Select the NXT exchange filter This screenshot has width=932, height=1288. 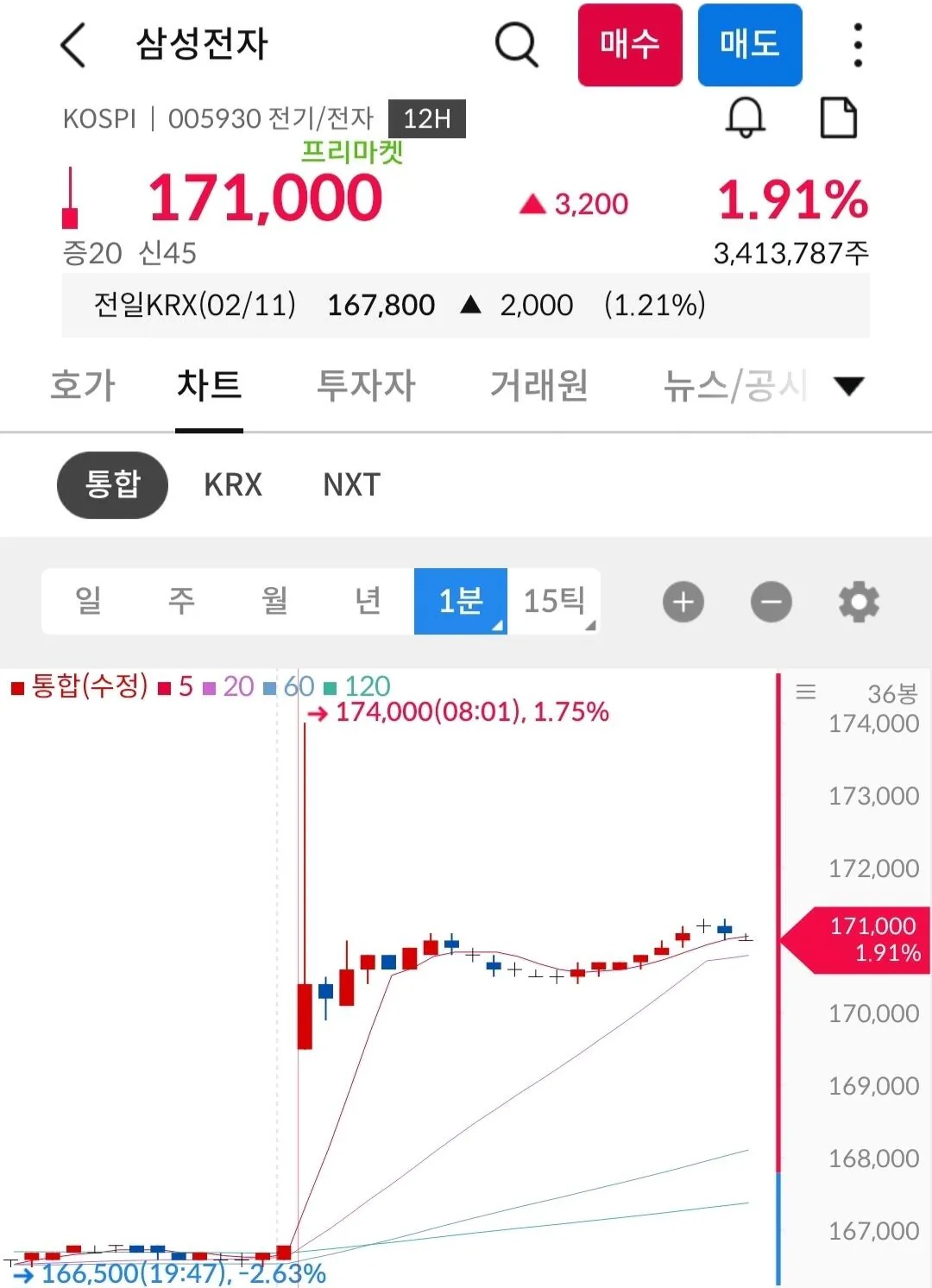[351, 485]
